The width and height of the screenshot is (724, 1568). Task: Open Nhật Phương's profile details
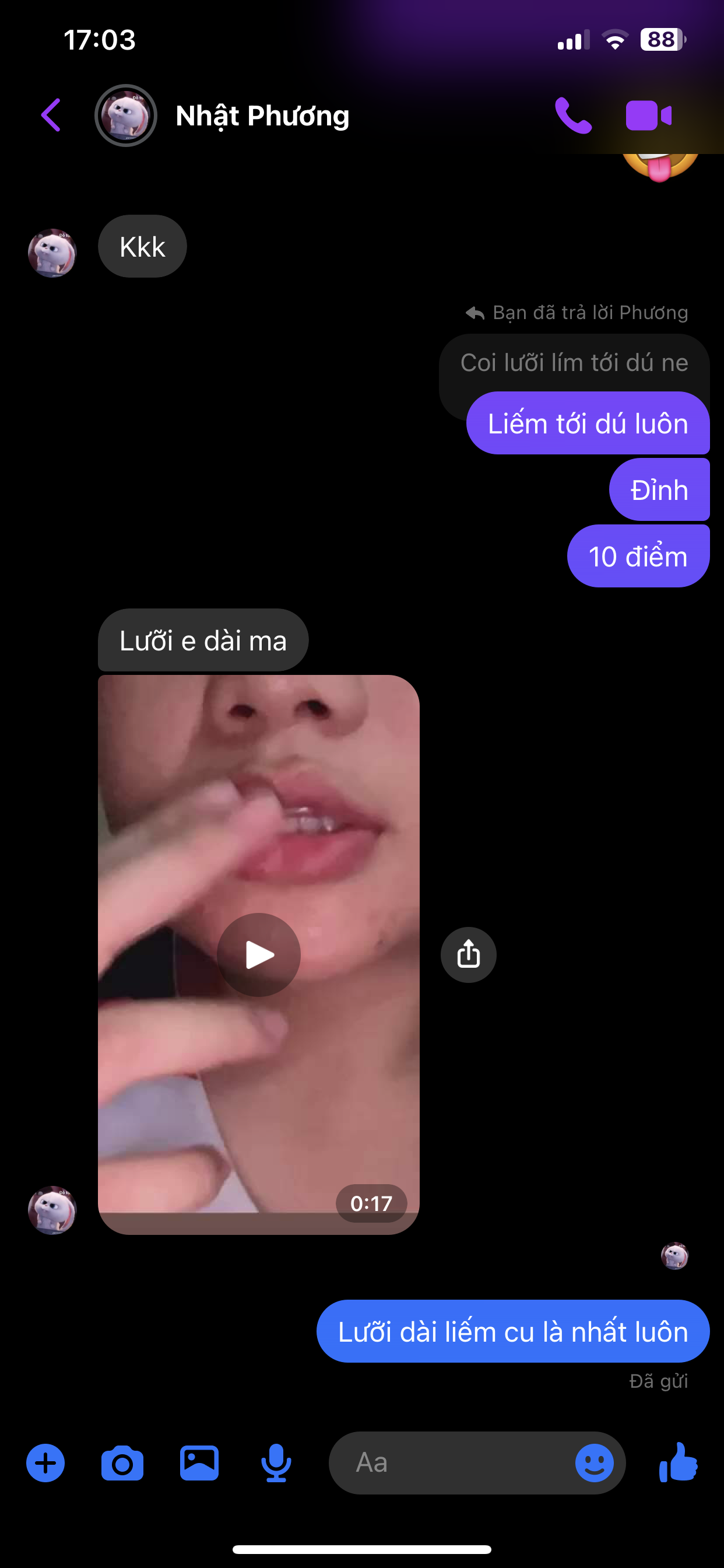262,116
